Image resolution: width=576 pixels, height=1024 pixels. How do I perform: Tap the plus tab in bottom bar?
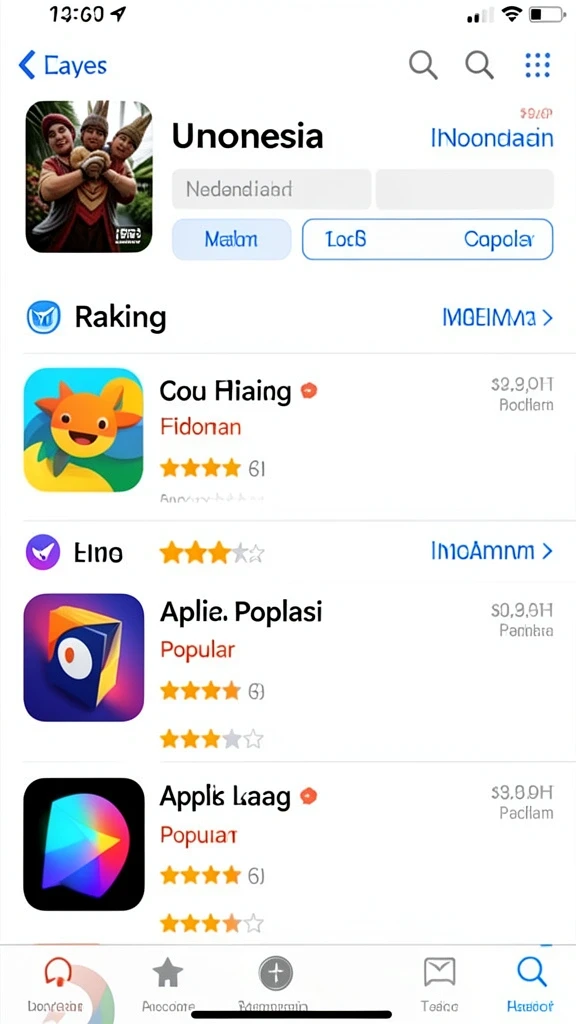tap(275, 985)
